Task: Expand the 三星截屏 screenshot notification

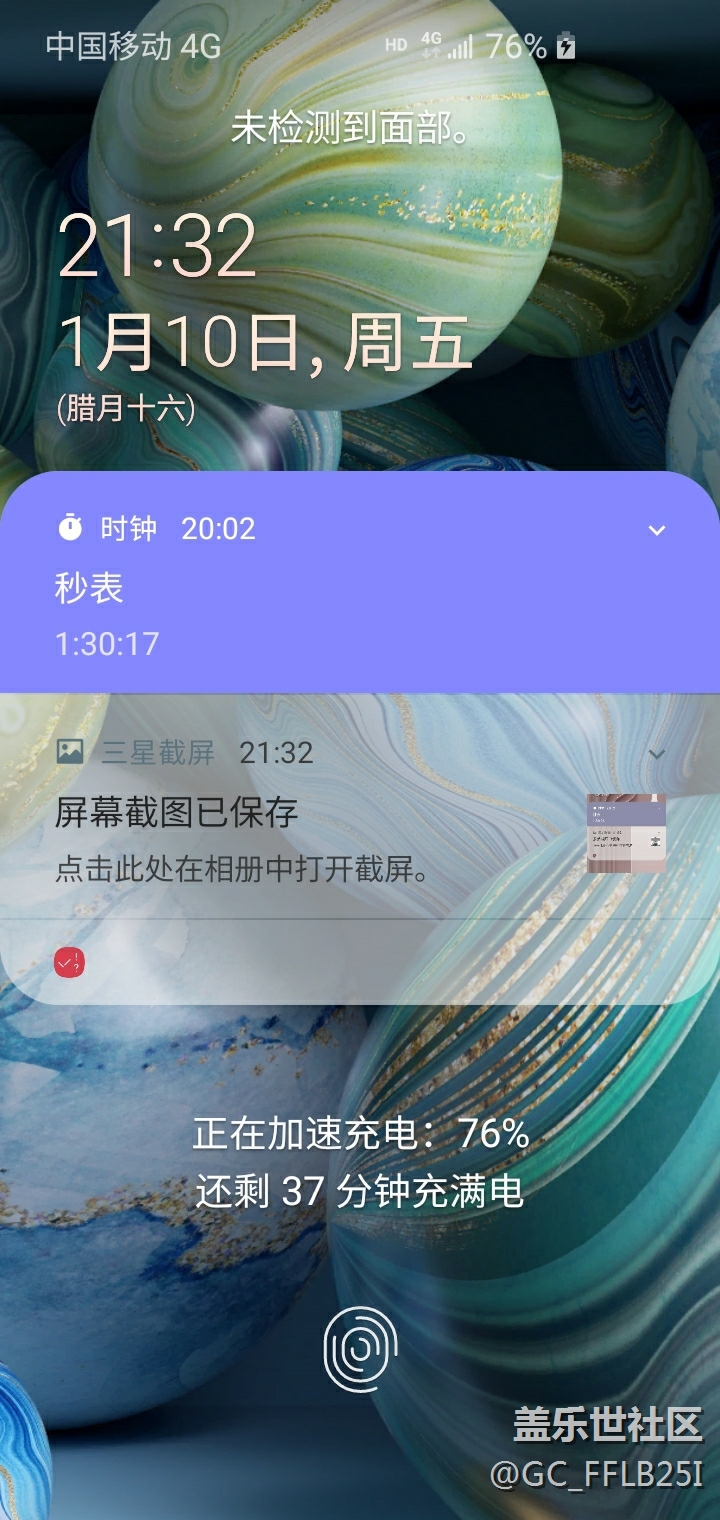Action: tap(657, 753)
